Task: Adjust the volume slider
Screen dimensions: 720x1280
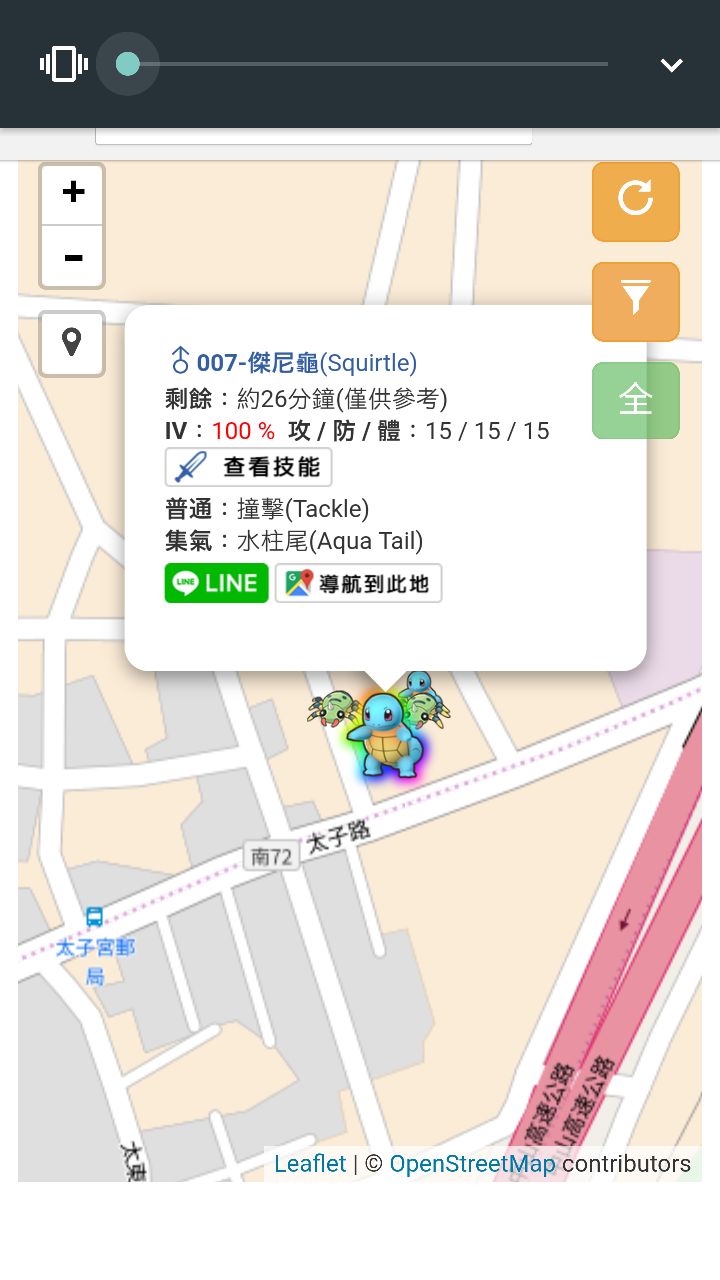Action: pos(128,65)
